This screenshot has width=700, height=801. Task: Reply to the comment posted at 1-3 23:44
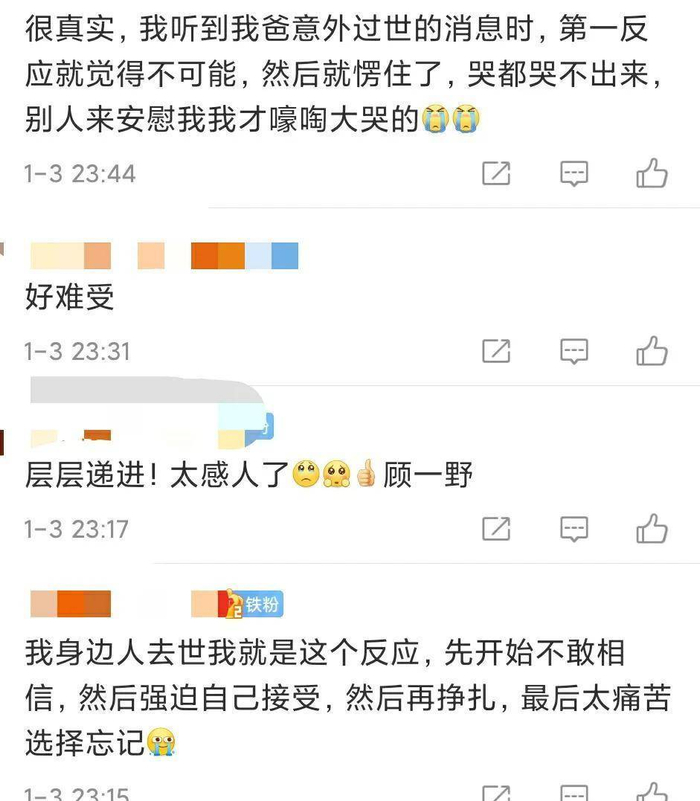click(573, 174)
